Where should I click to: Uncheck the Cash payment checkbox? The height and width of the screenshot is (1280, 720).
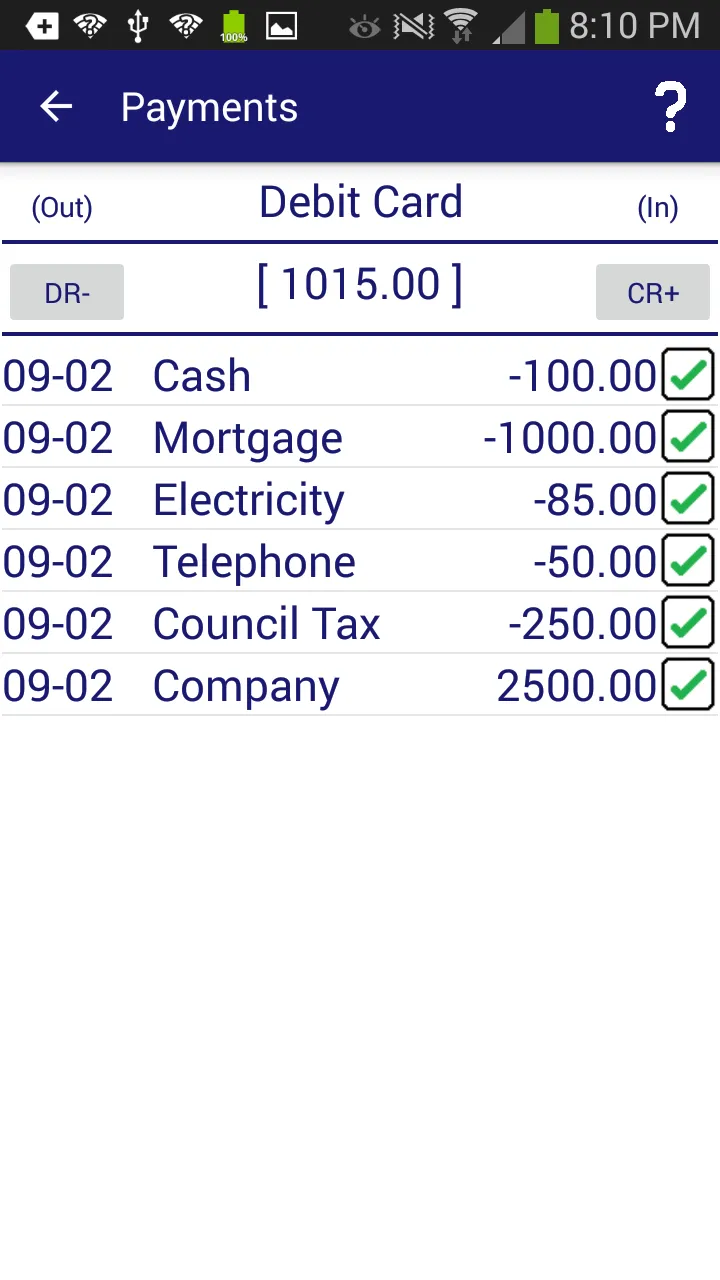click(x=688, y=375)
